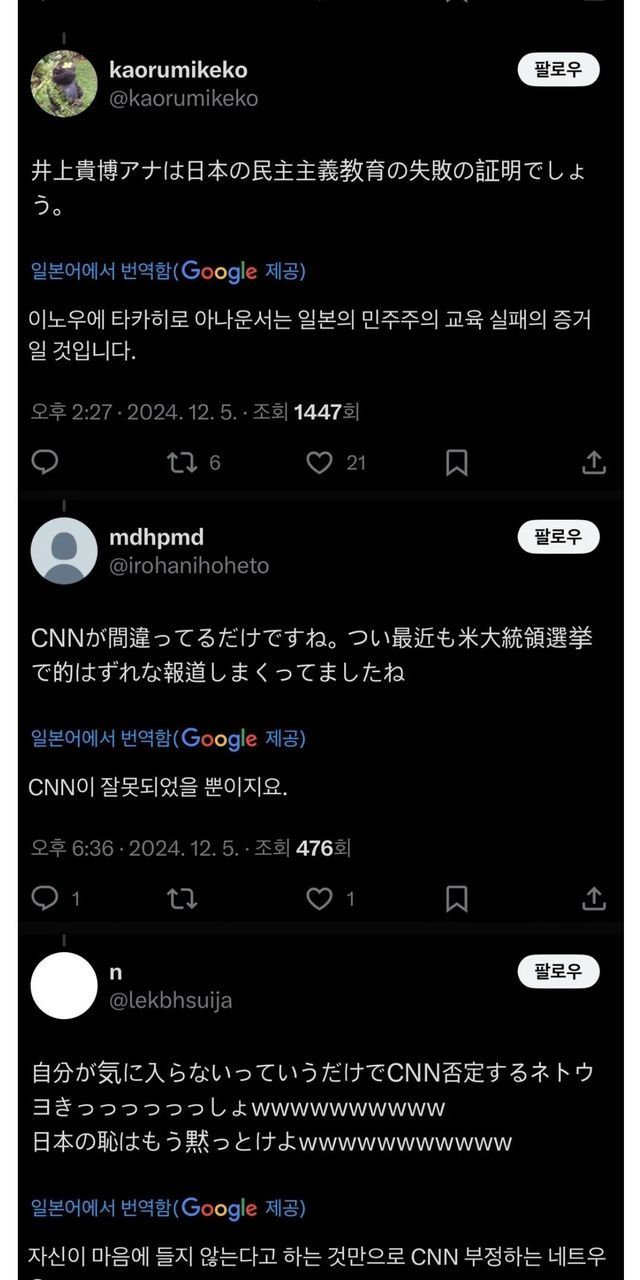Bookmark mdhpmd's post

[x=456, y=898]
